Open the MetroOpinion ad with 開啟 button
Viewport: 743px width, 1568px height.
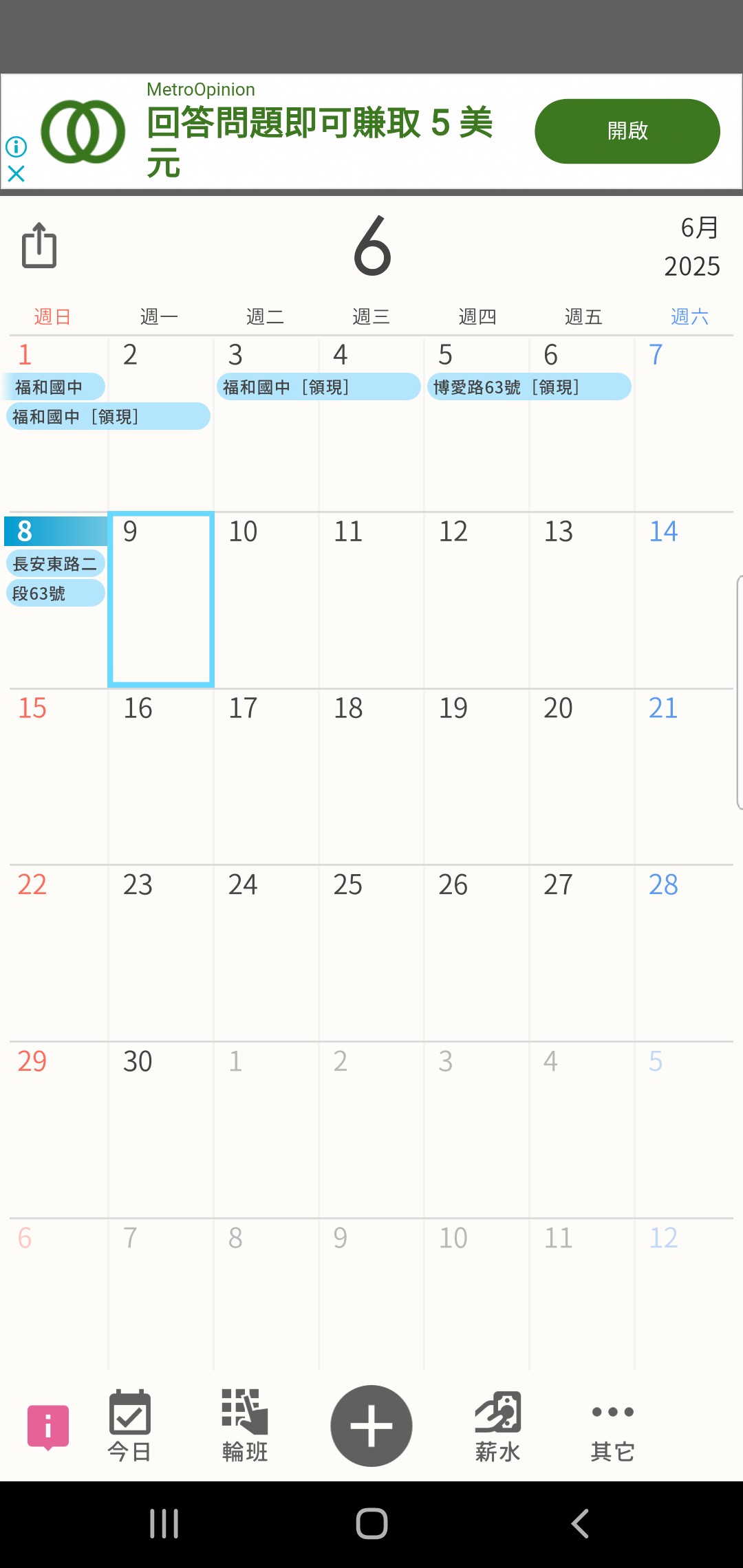627,131
